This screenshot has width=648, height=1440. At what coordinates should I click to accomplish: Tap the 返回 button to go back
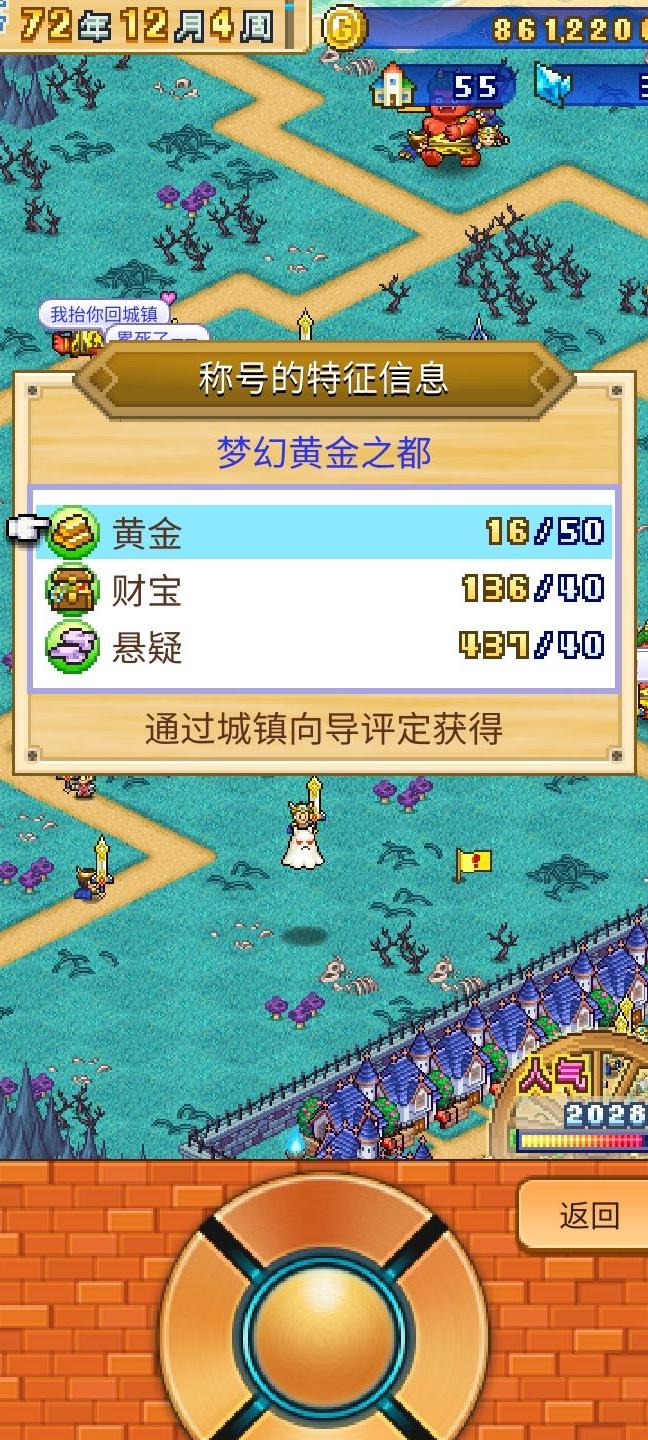[588, 1215]
